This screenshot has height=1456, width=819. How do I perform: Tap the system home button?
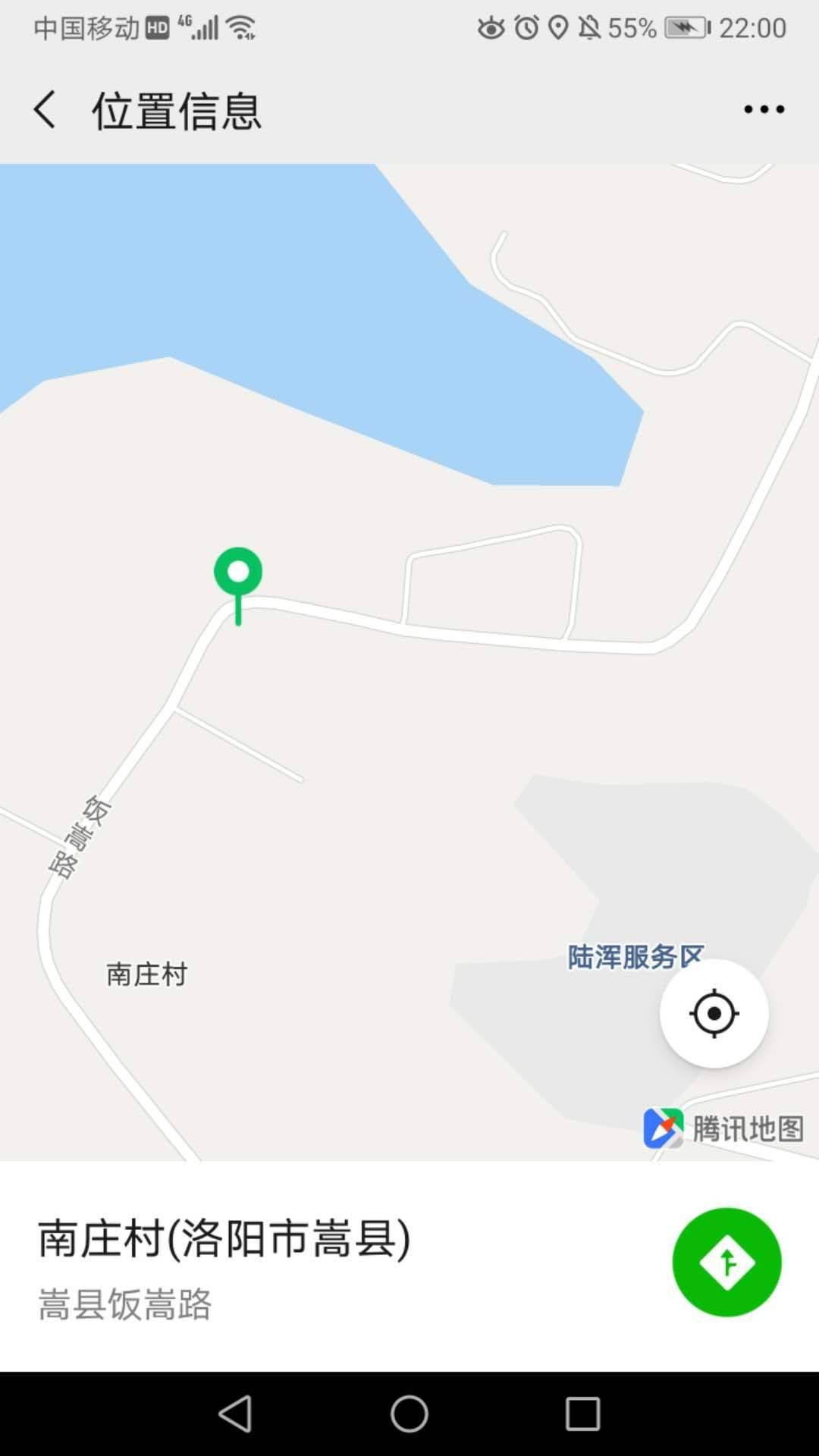click(409, 1414)
